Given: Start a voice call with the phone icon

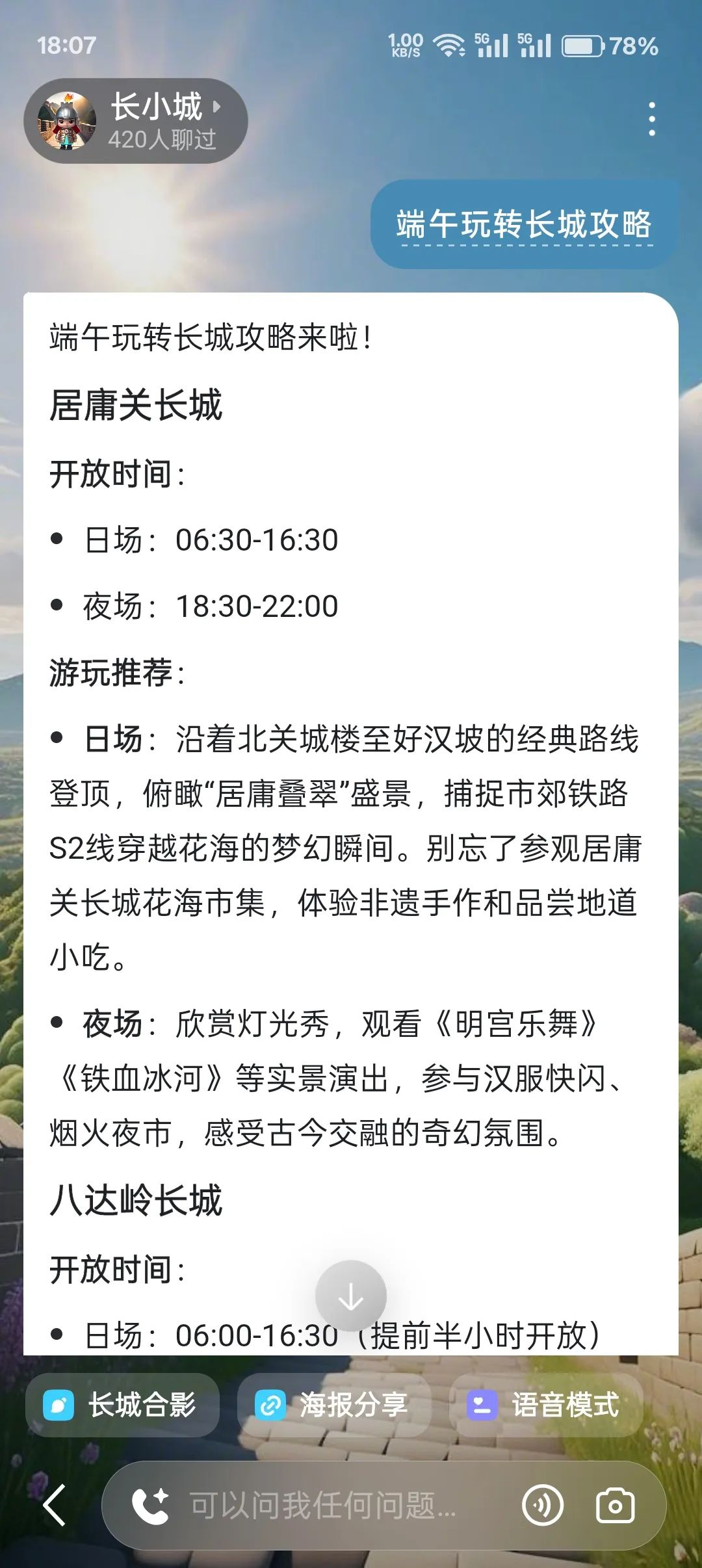Looking at the screenshot, I should click(x=150, y=1505).
